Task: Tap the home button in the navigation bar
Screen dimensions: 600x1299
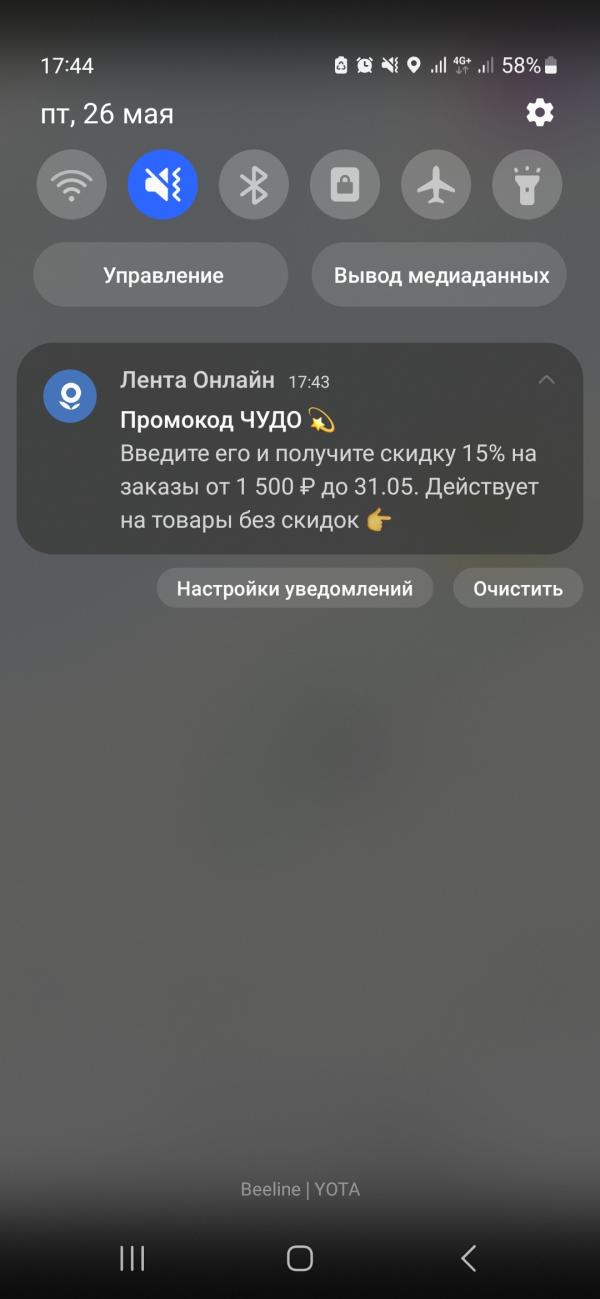Action: (300, 1258)
